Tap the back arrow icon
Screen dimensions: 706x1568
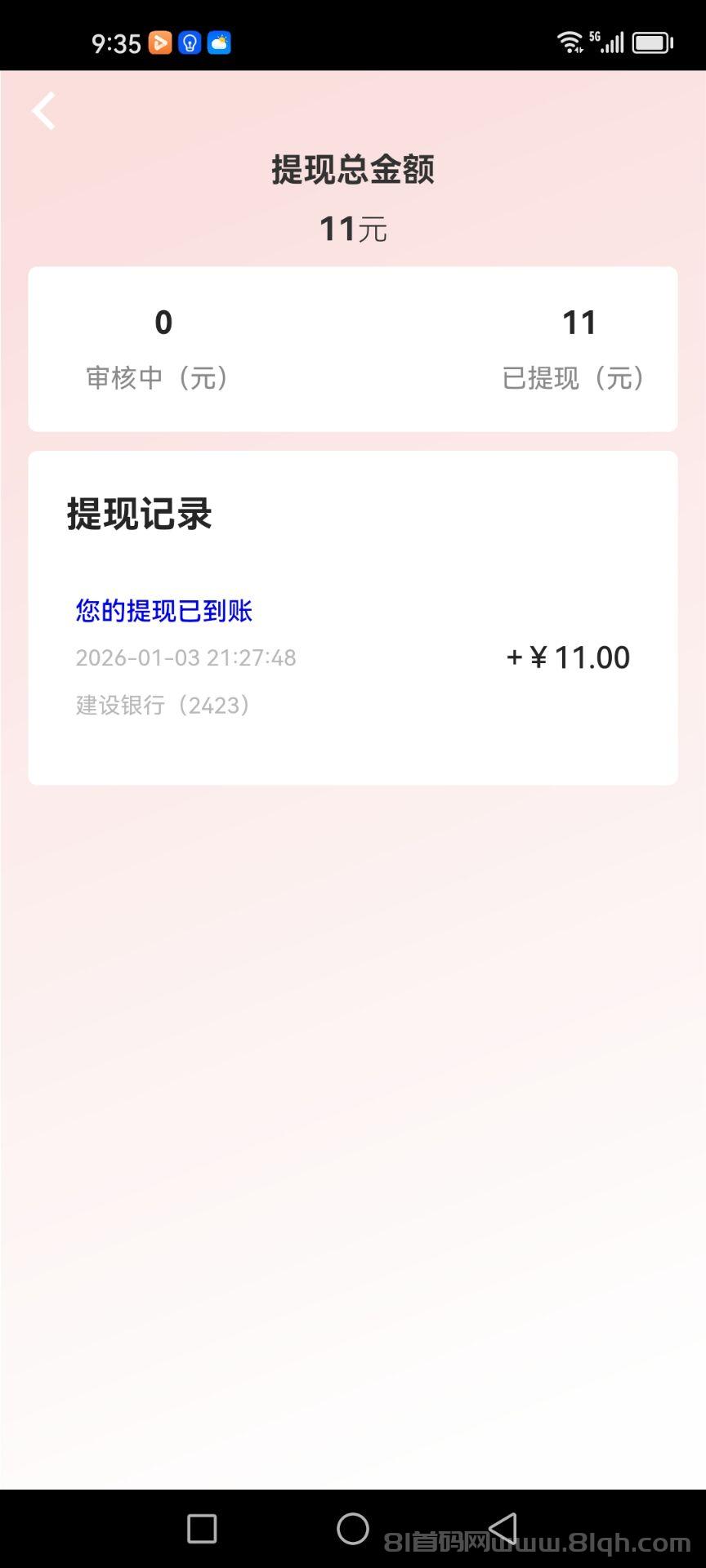pyautogui.click(x=42, y=111)
